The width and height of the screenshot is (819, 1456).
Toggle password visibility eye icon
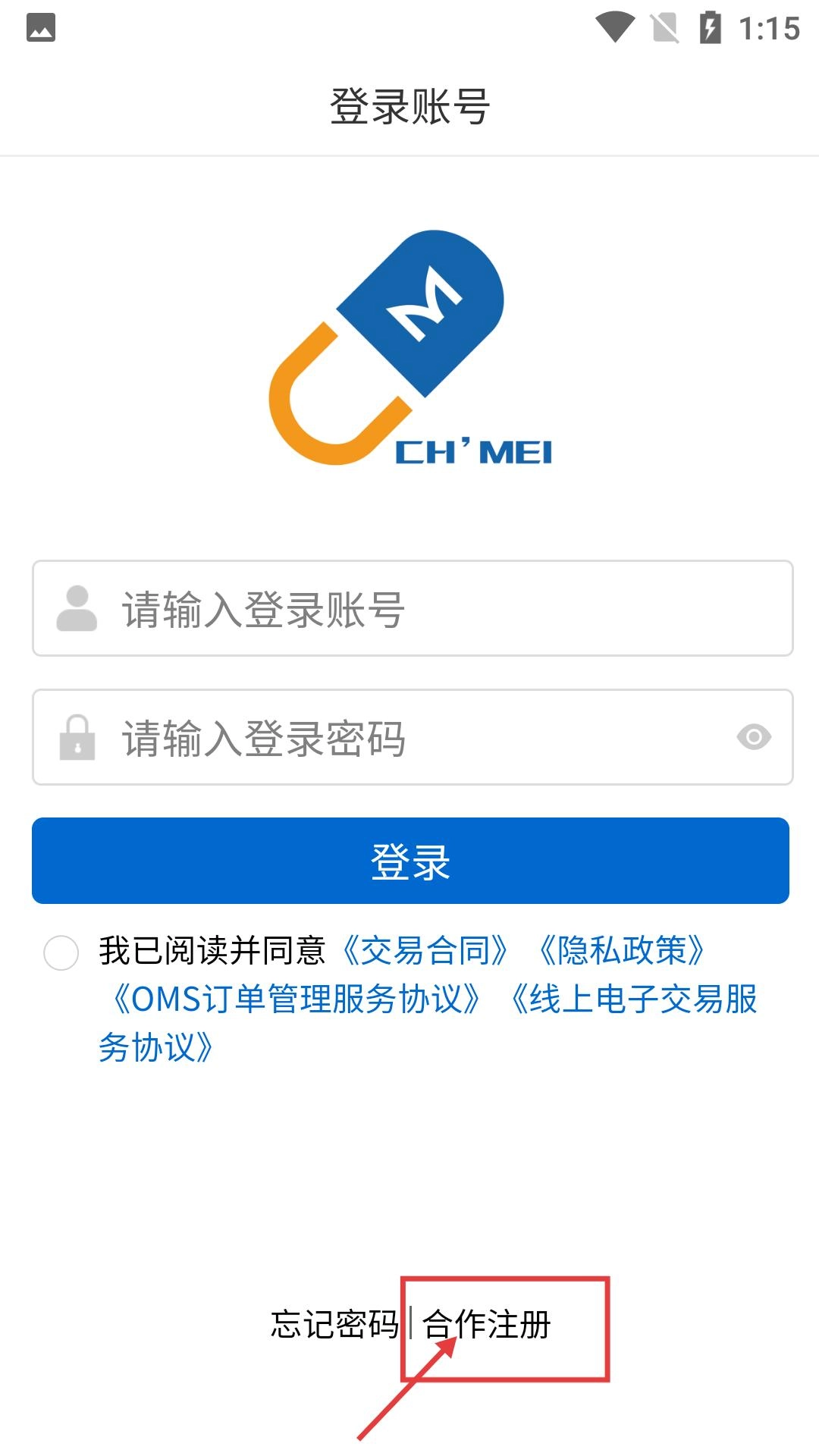tap(754, 737)
